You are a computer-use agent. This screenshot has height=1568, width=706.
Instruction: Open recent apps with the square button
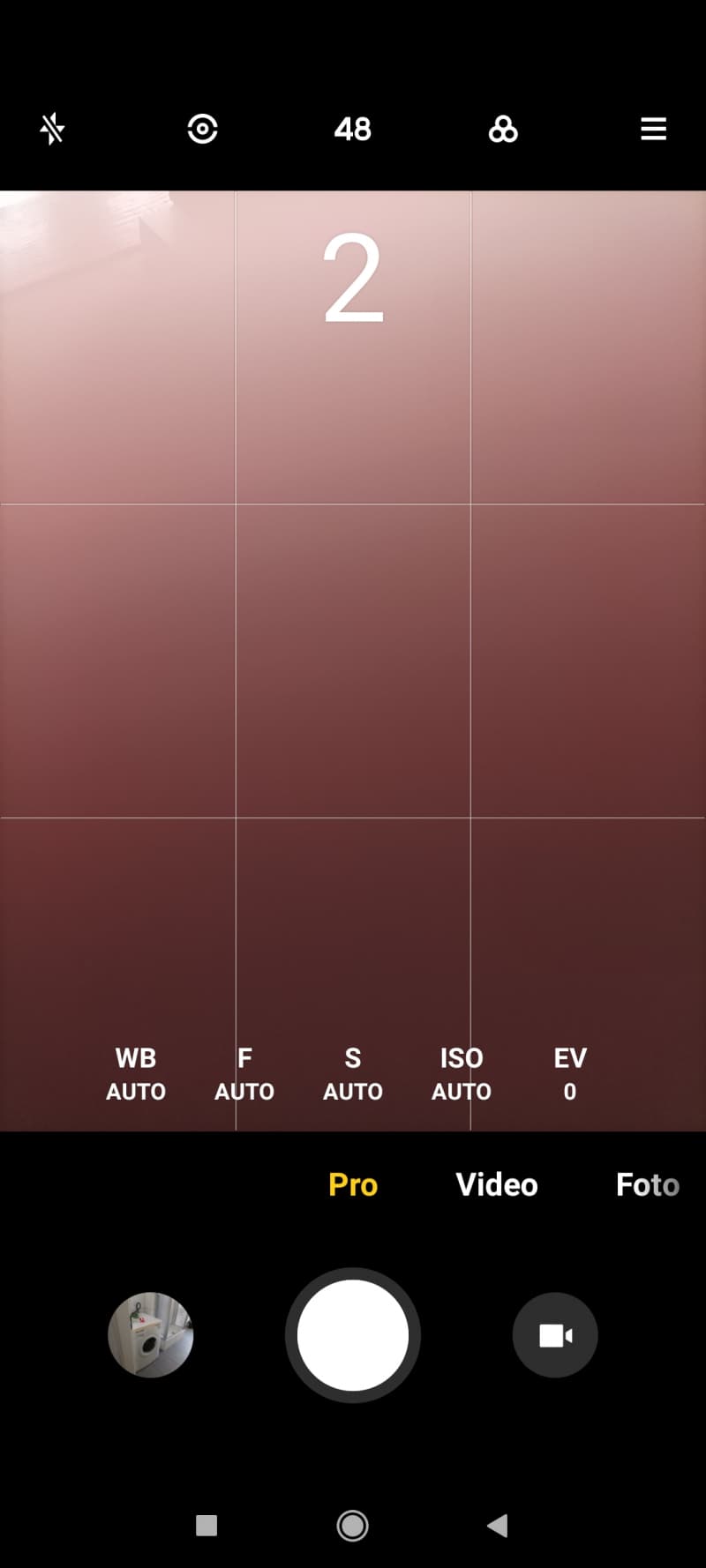[x=207, y=1526]
